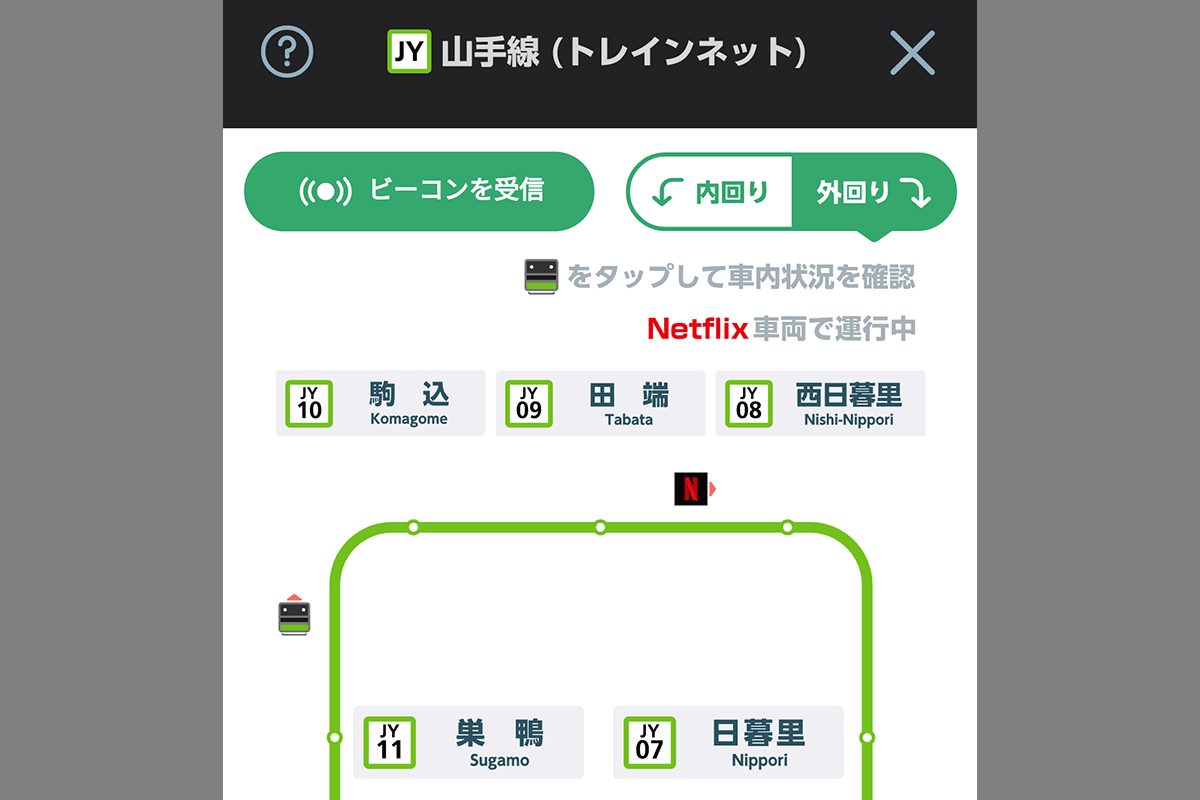1200x800 pixels.
Task: View car status of the train near Sugamo
Action: click(x=294, y=616)
